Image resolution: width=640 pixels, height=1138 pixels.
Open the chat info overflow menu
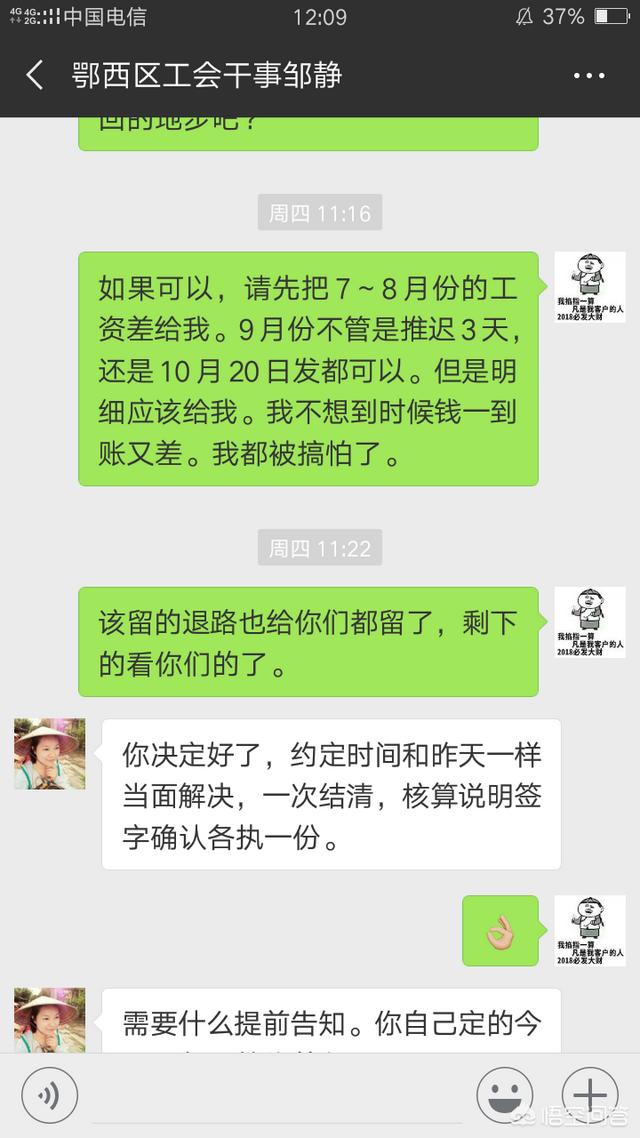coord(588,75)
